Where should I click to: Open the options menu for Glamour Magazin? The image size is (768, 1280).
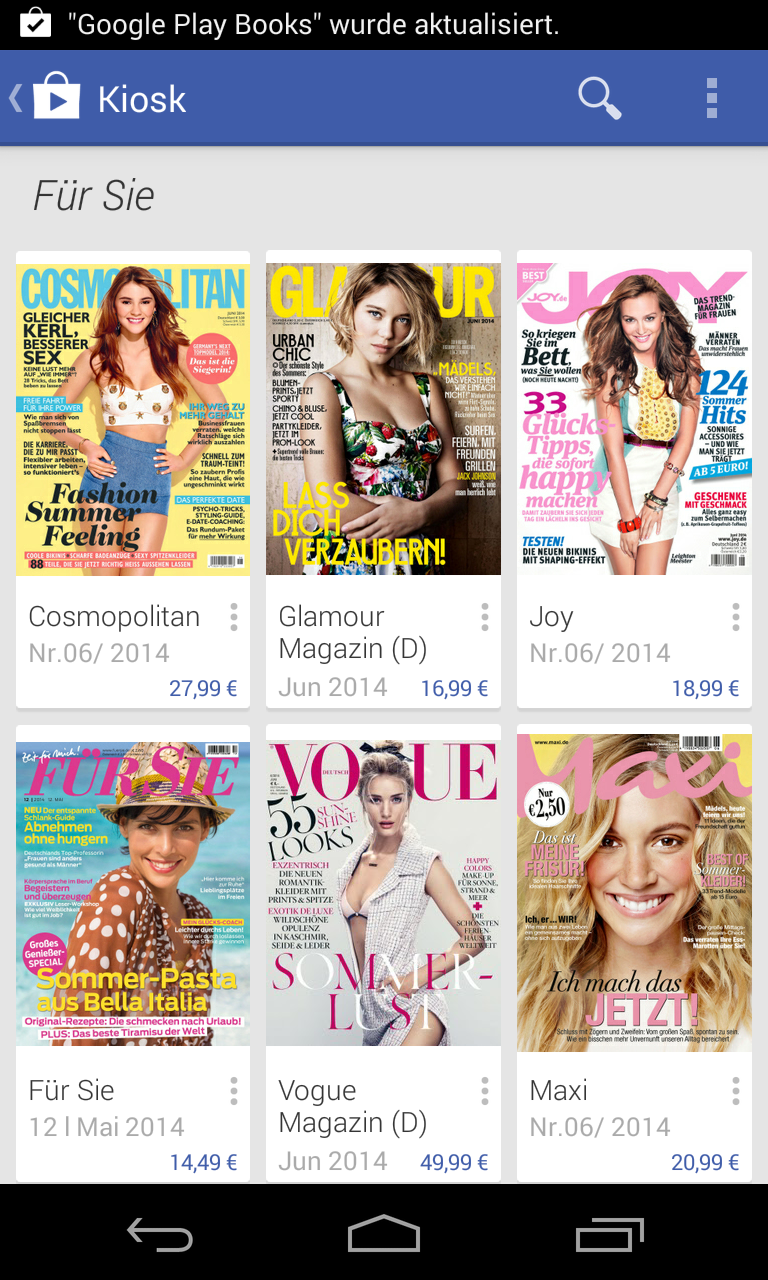485,617
